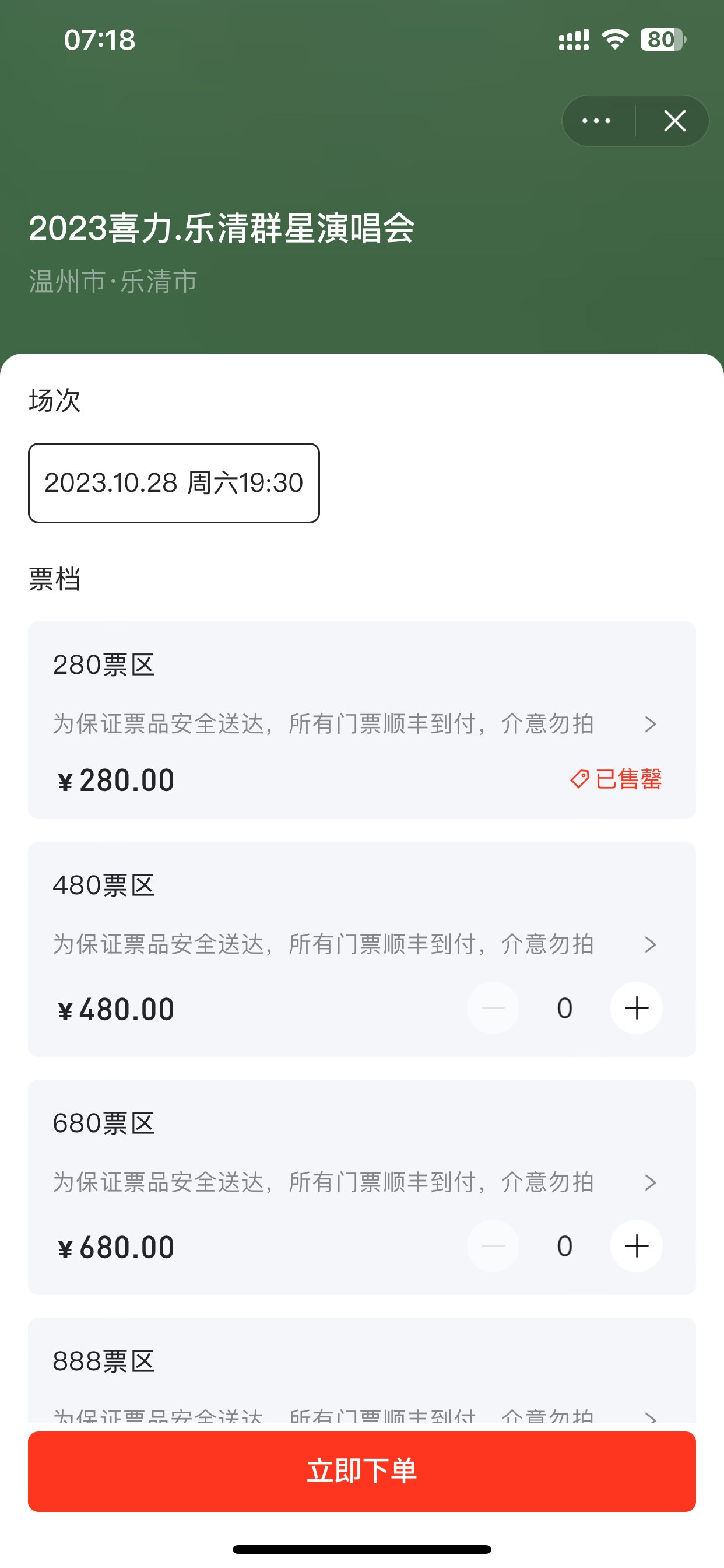
Task: Expand the 888票区 delivery note chevron
Action: 651,1416
